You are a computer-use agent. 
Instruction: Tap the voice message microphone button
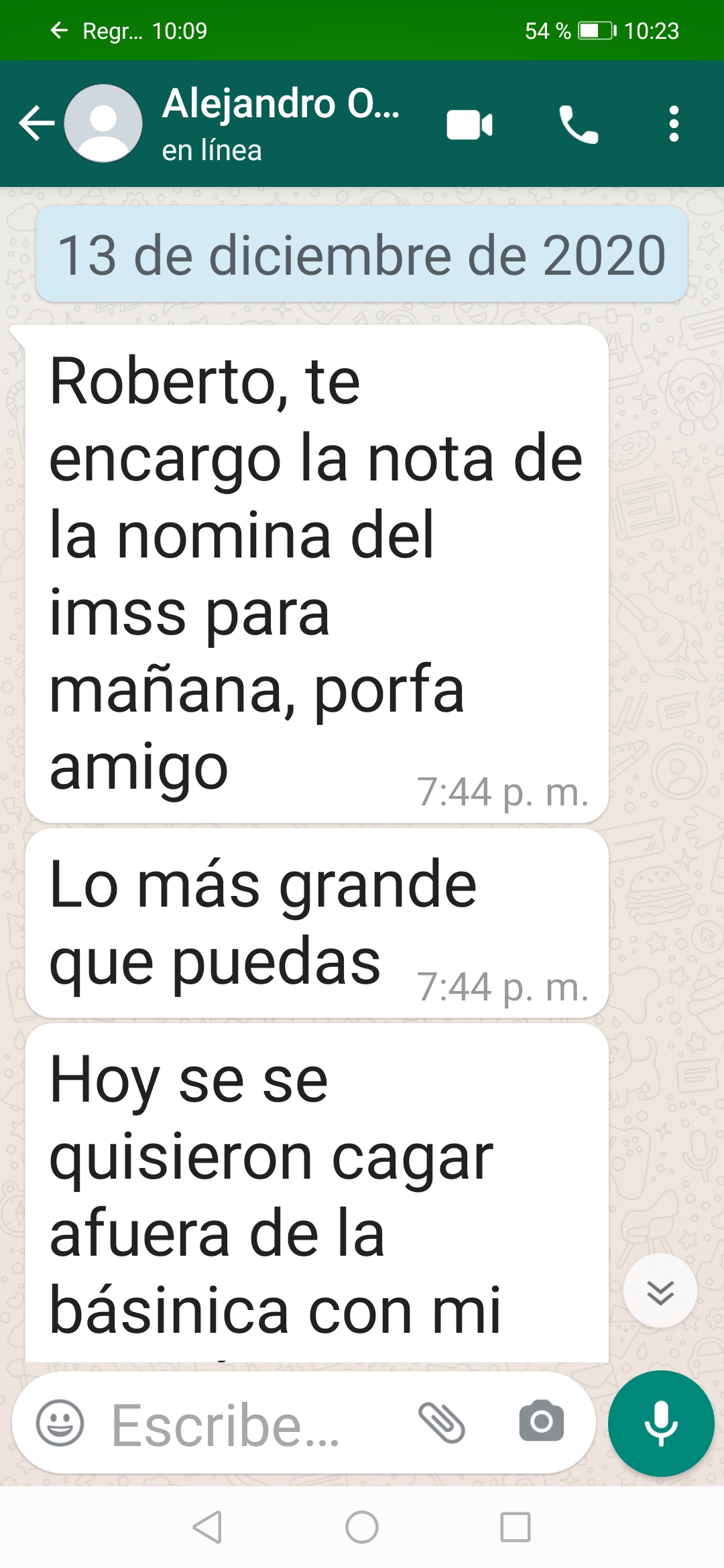tap(660, 1423)
